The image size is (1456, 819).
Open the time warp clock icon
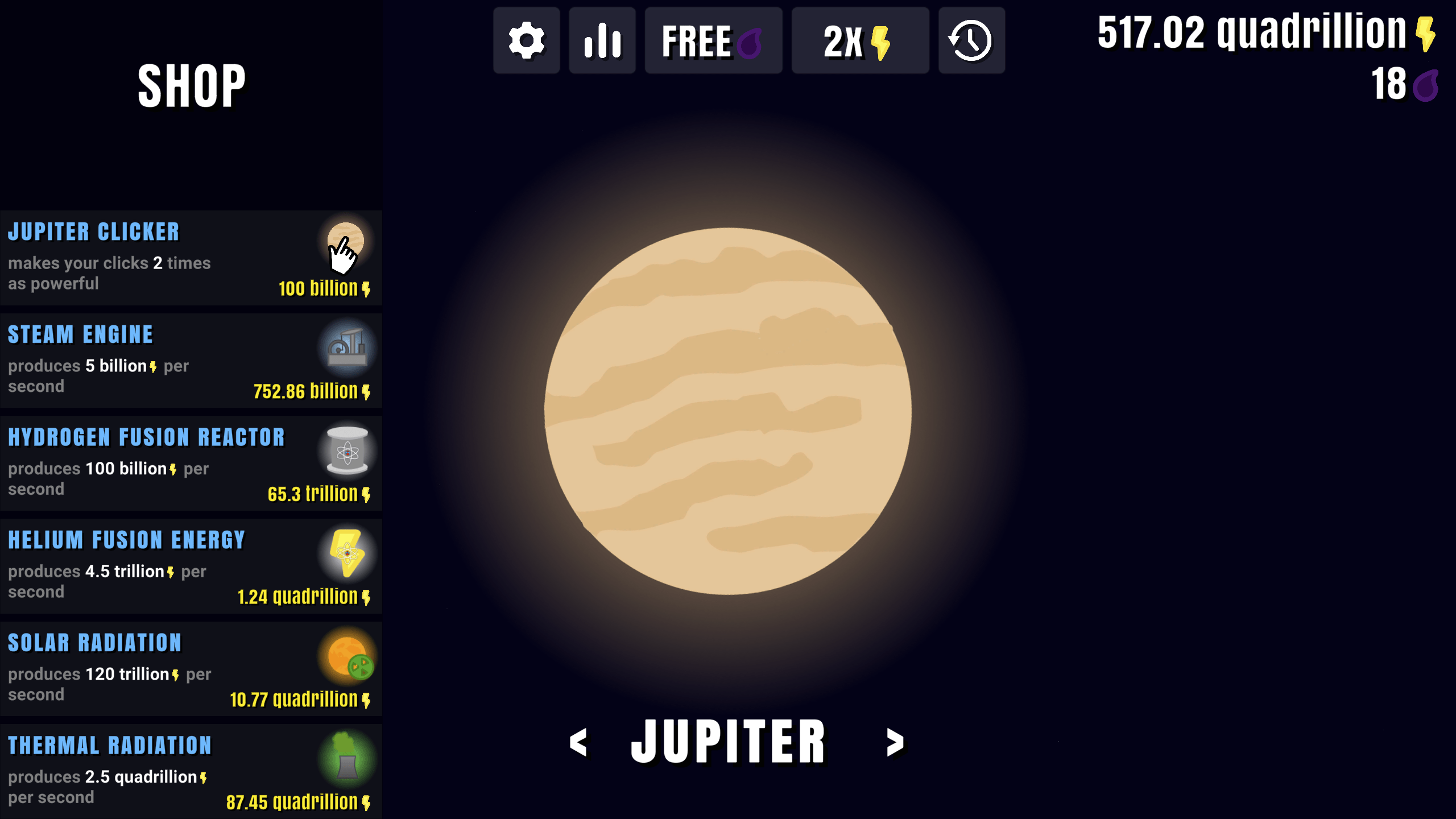[971, 40]
